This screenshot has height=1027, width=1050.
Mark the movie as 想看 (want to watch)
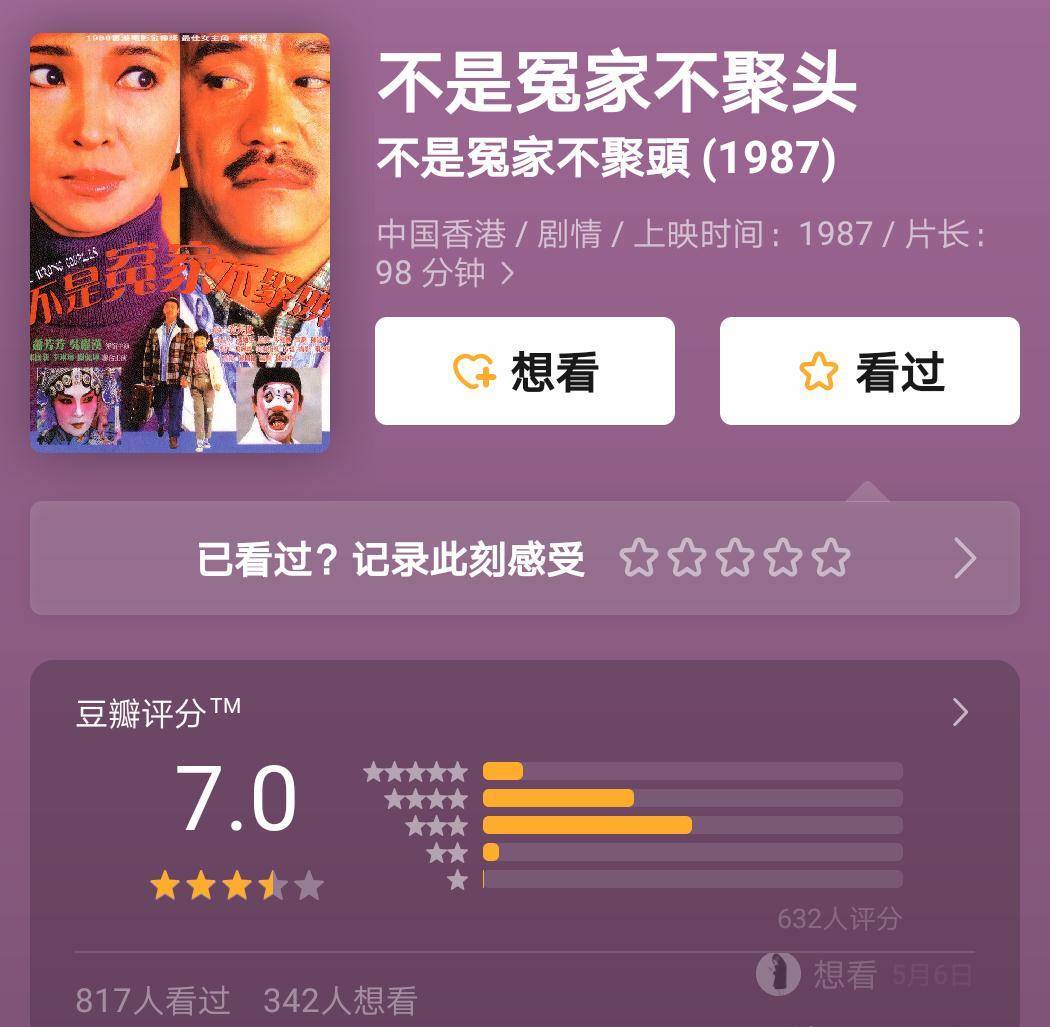[524, 371]
